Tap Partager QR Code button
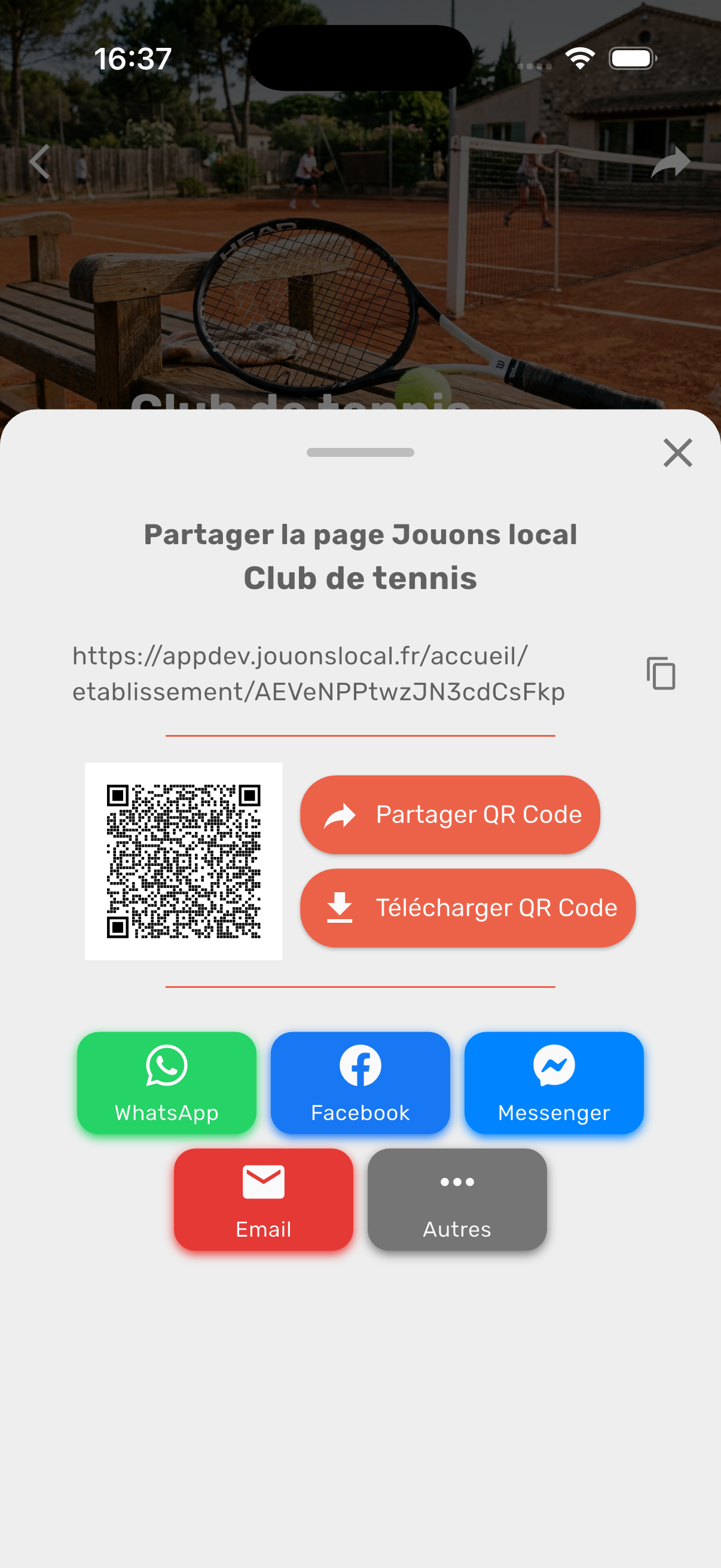 pyautogui.click(x=450, y=814)
